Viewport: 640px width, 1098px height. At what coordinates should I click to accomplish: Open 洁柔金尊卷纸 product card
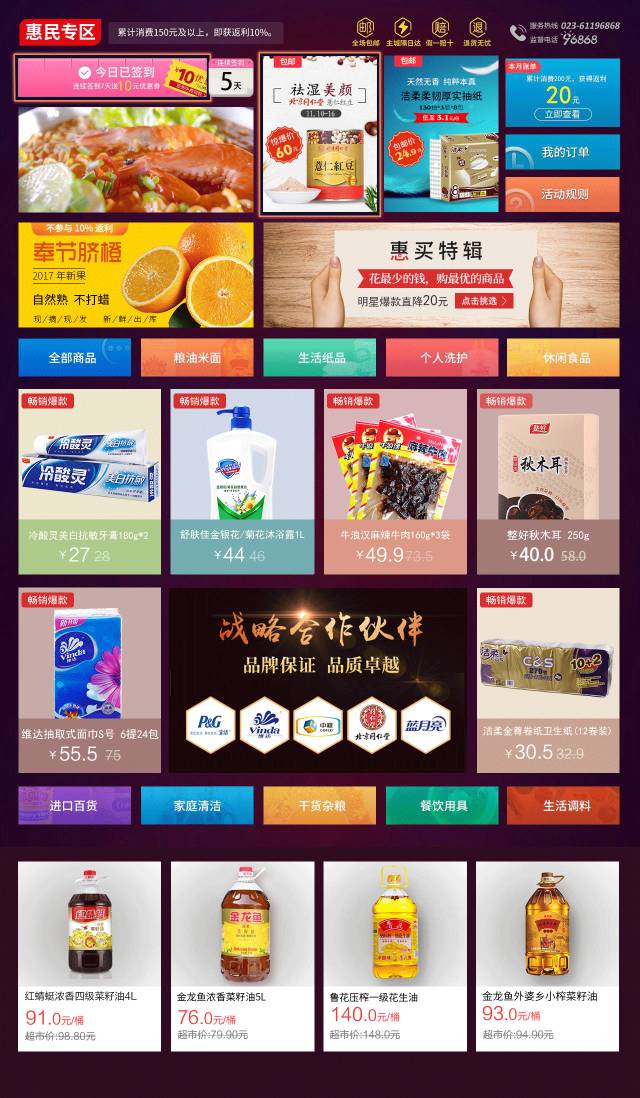point(548,680)
